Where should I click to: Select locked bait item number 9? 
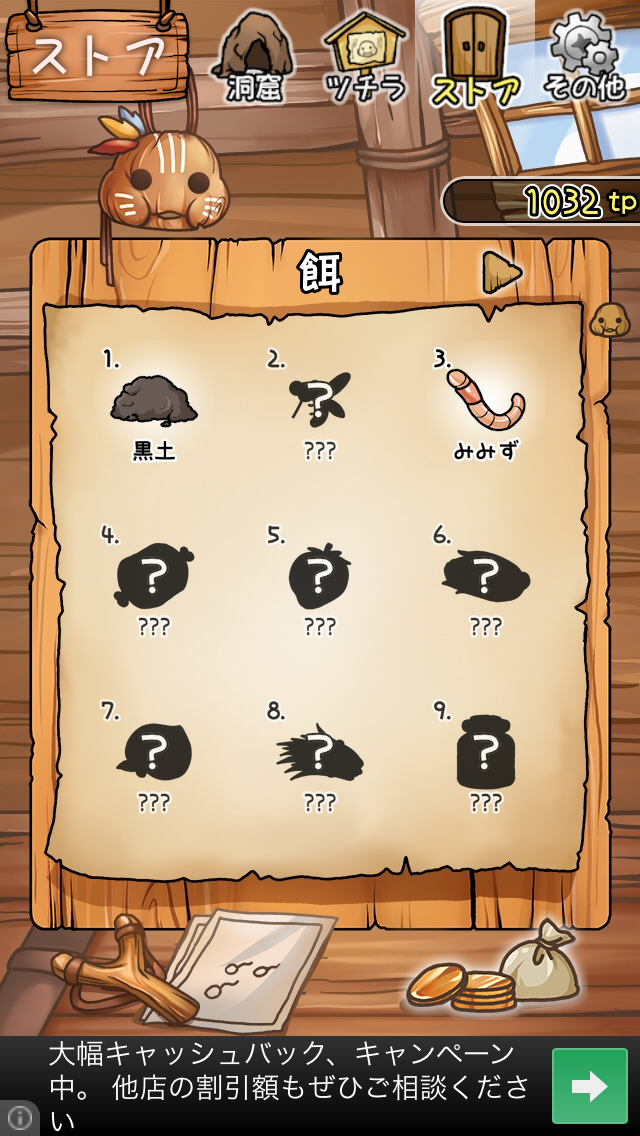point(485,757)
